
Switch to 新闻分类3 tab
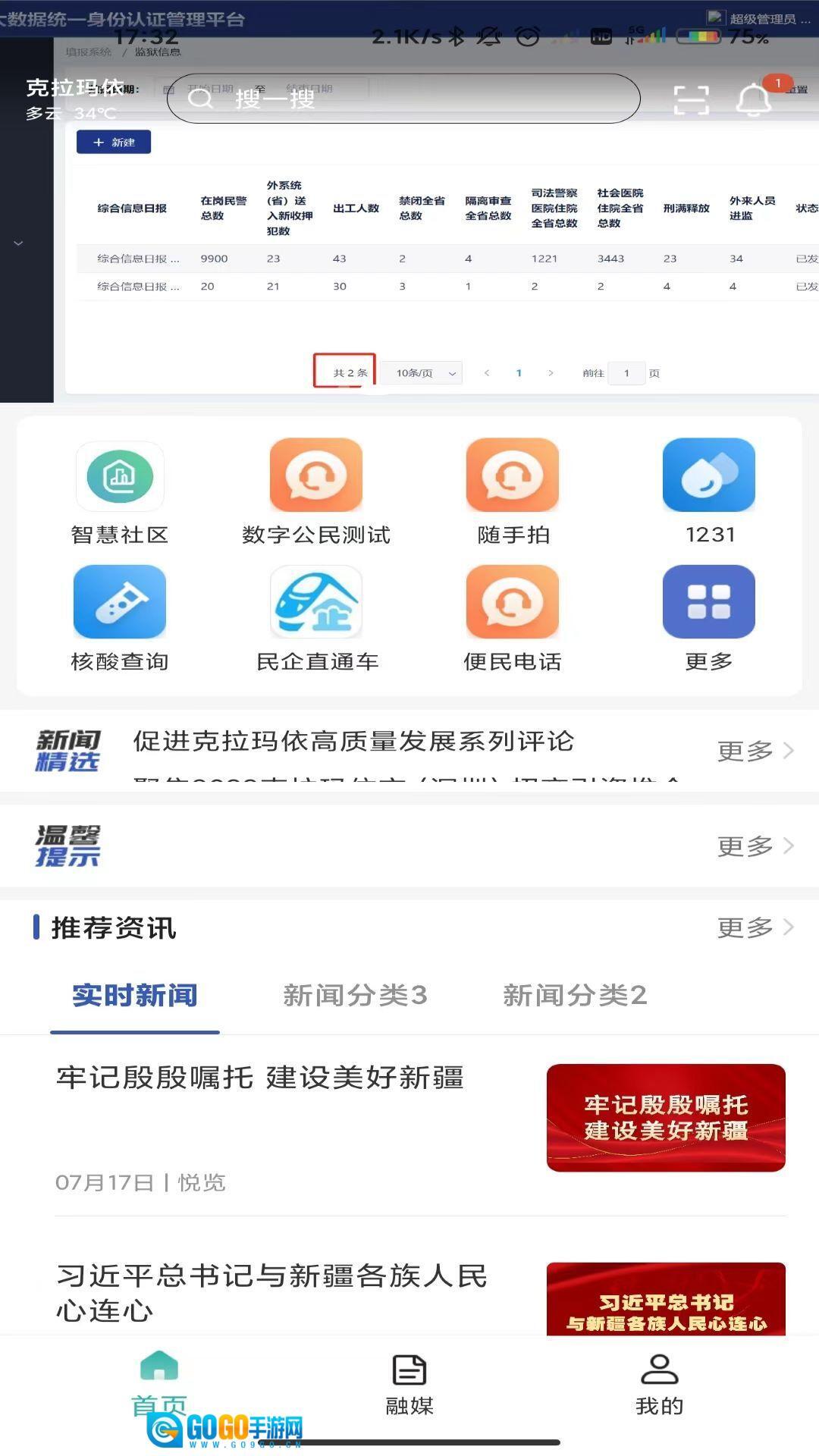[x=355, y=995]
